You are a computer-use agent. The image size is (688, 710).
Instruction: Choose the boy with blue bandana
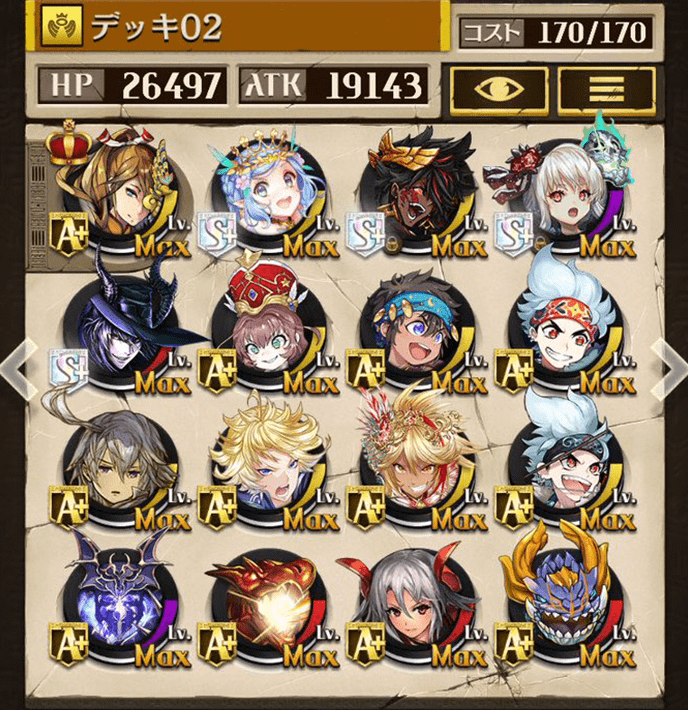tap(415, 328)
